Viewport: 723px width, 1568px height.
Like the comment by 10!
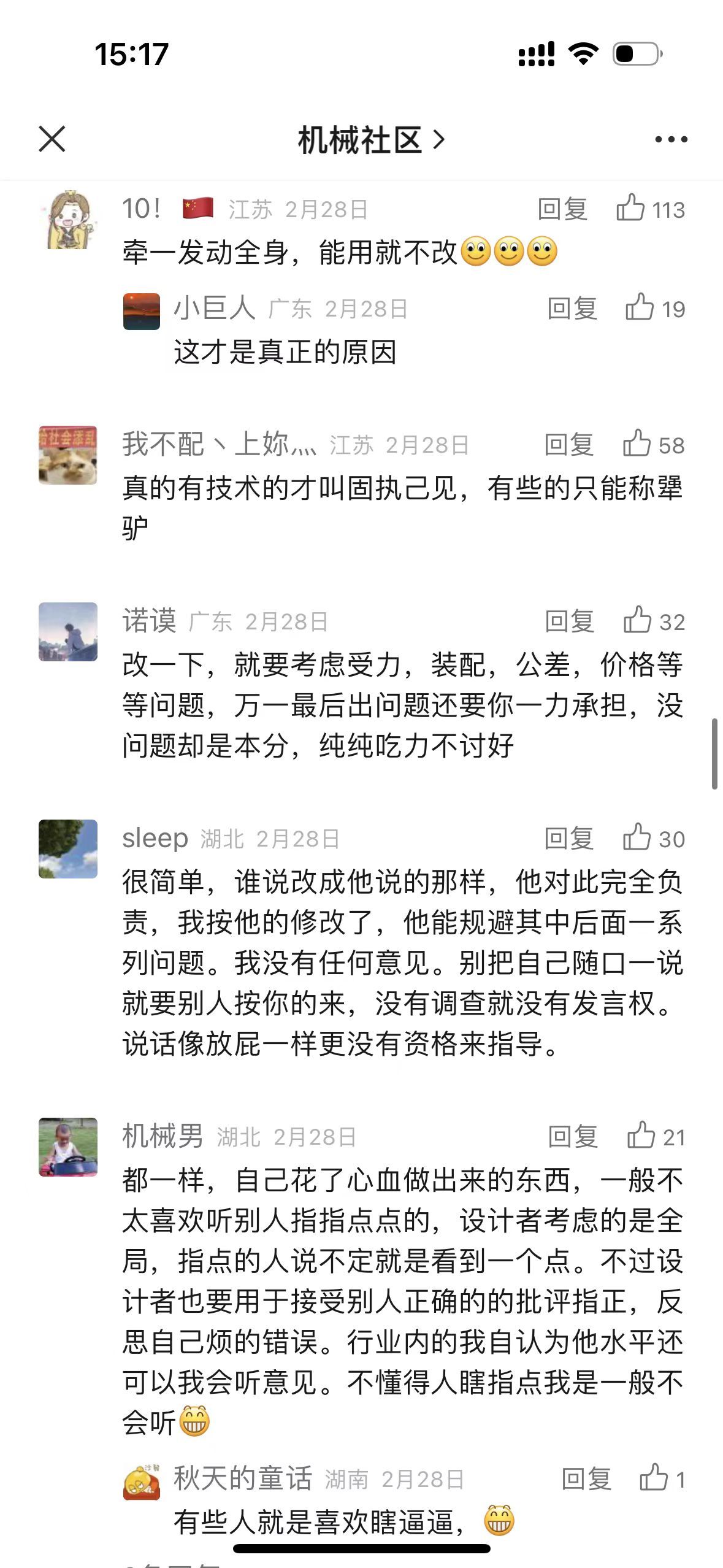[x=631, y=209]
